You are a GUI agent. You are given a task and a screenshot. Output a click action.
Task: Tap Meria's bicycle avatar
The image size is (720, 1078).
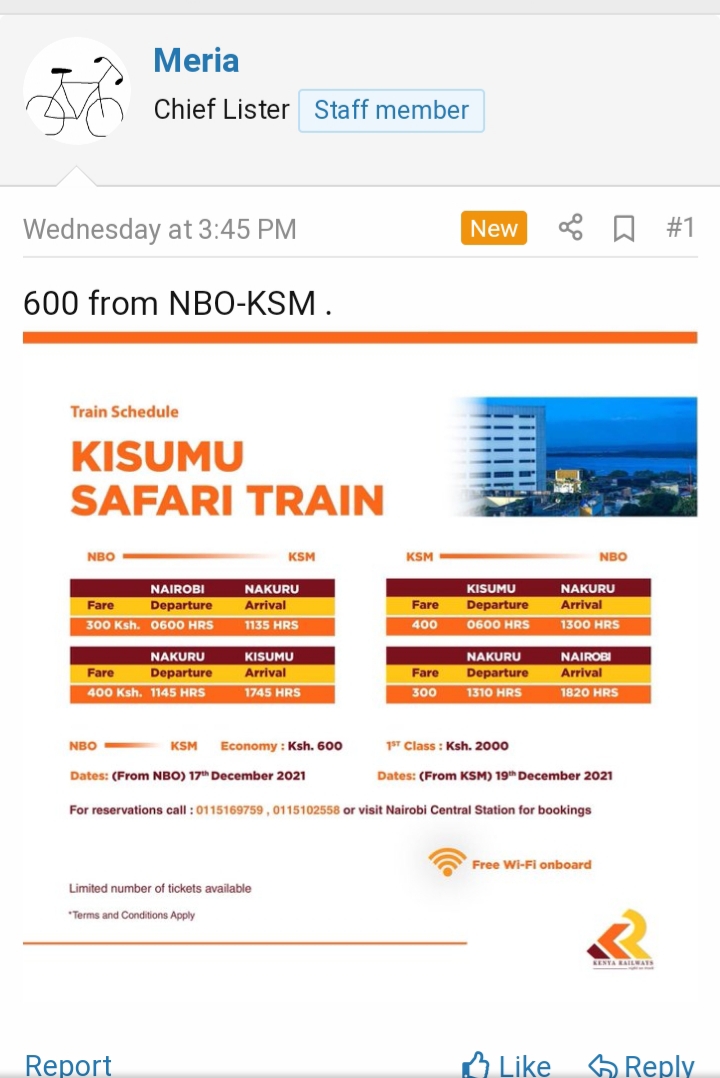tap(77, 91)
